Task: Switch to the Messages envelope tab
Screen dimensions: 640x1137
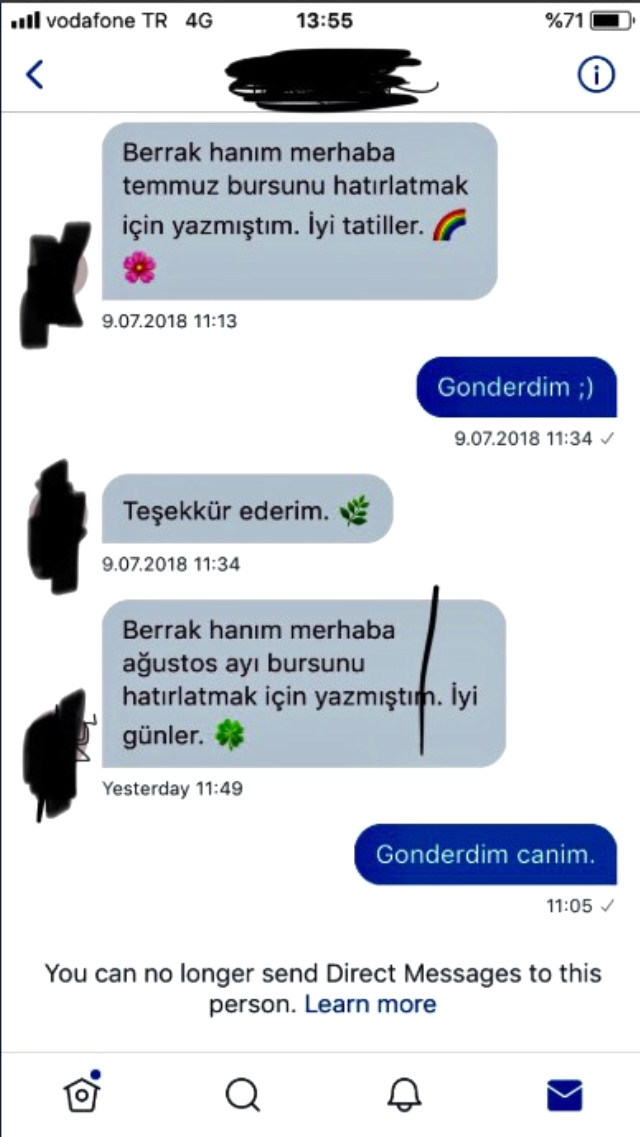Action: tap(565, 1097)
